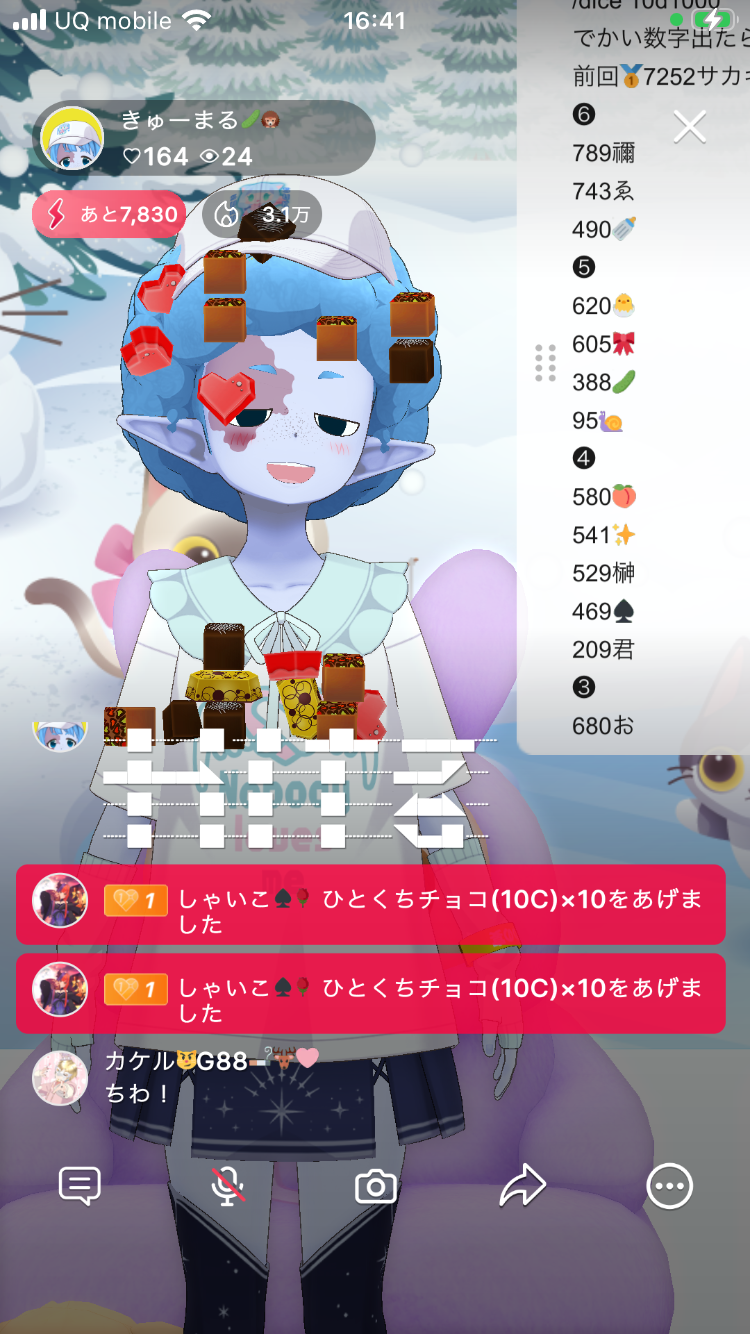Viewport: 750px width, 1334px height.
Task: Grab the side panel's dotted handle
Action: point(545,363)
